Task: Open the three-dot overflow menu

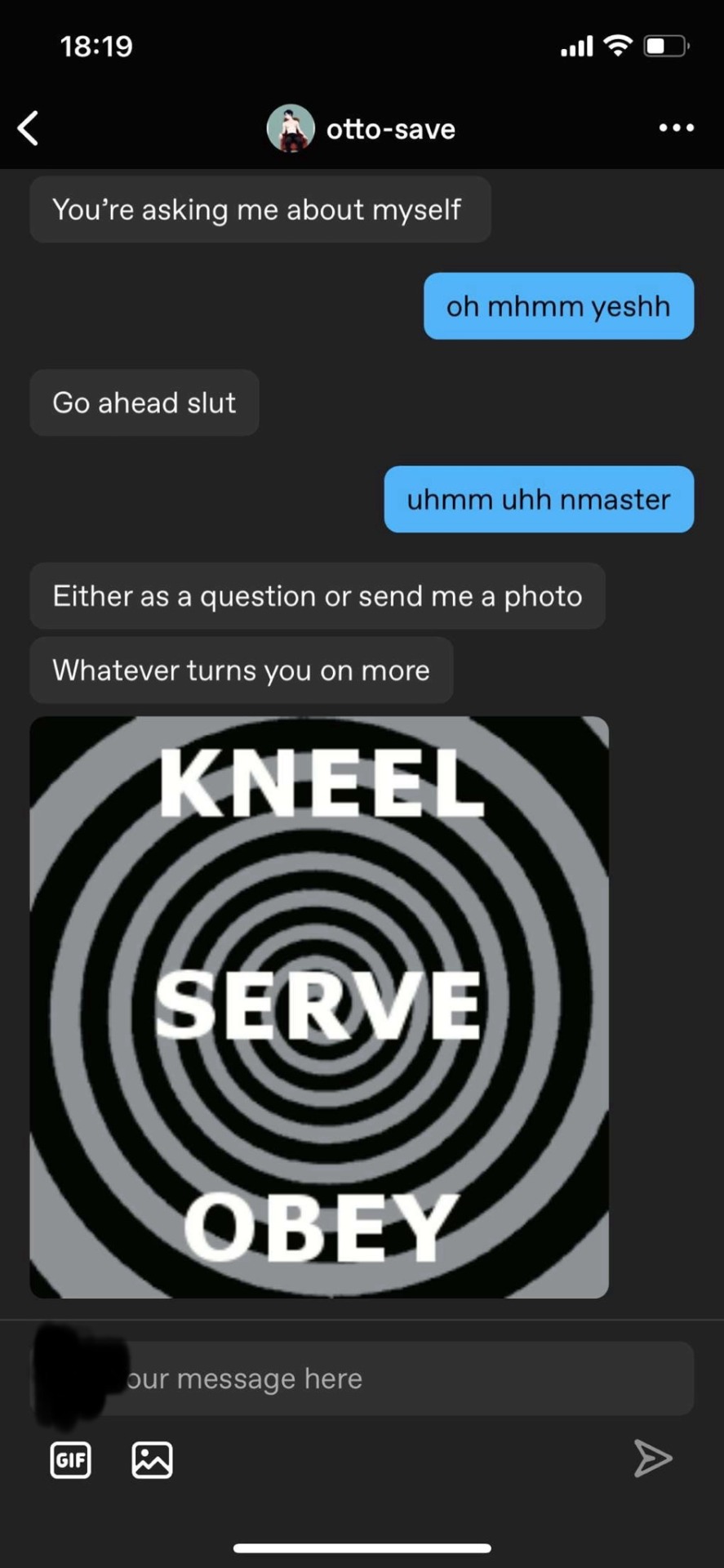Action: (676, 128)
